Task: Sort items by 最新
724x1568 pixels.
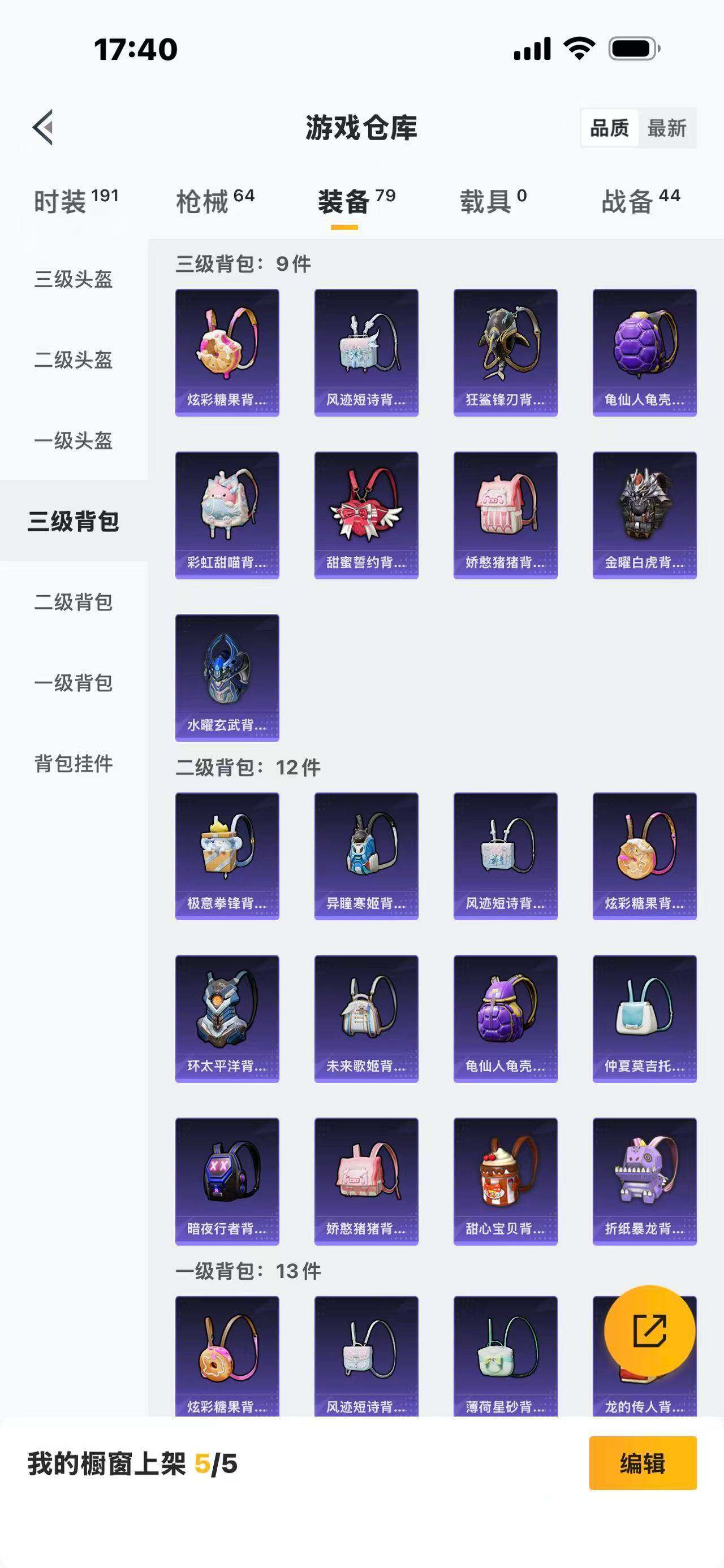Action: click(667, 128)
